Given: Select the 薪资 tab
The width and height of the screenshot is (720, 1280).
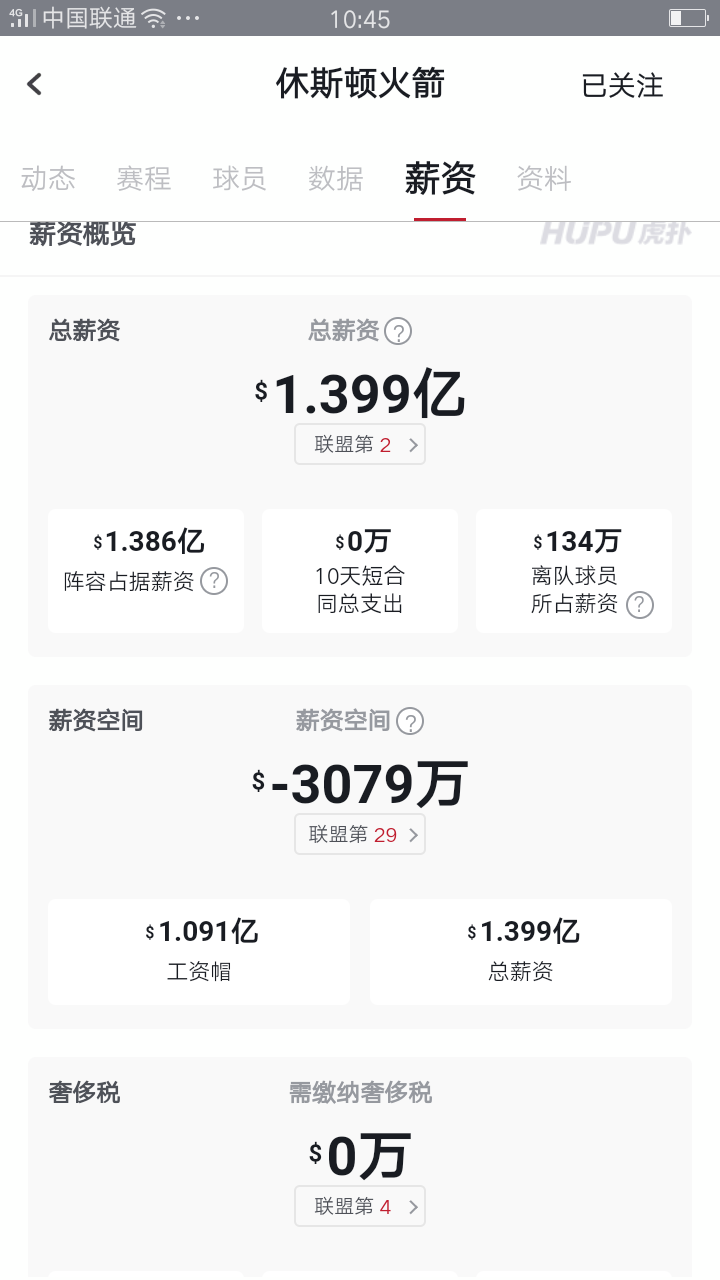Looking at the screenshot, I should [x=439, y=179].
